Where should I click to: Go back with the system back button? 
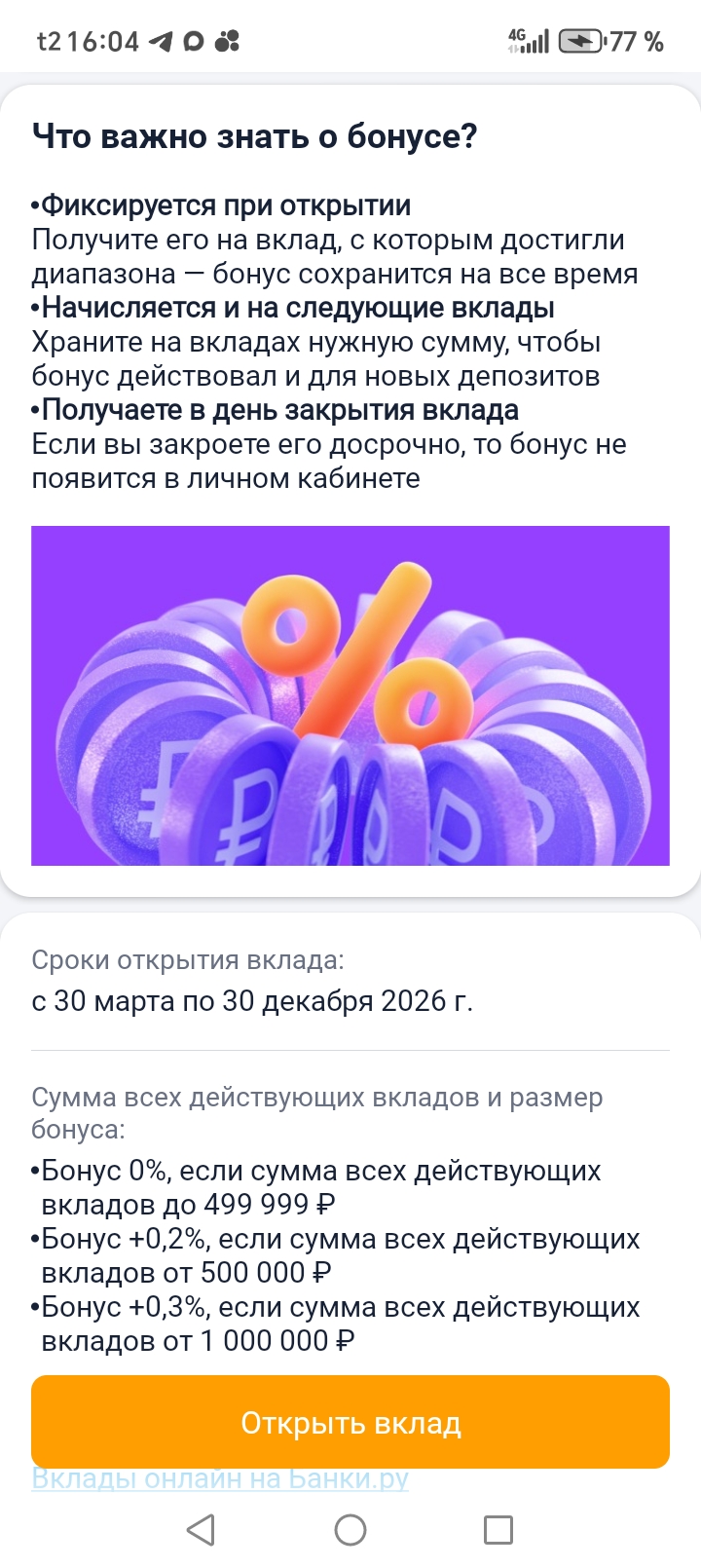pyautogui.click(x=201, y=1530)
